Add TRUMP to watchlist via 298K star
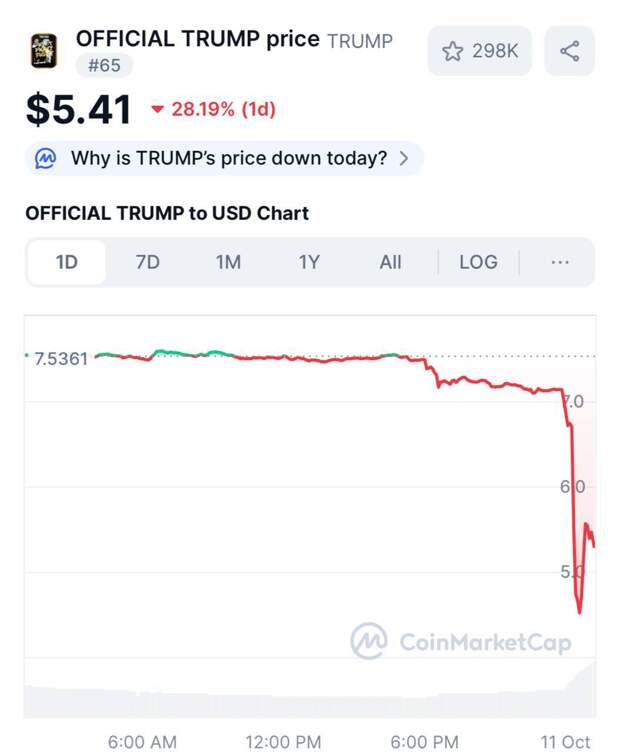620x752 pixels. click(x=480, y=51)
